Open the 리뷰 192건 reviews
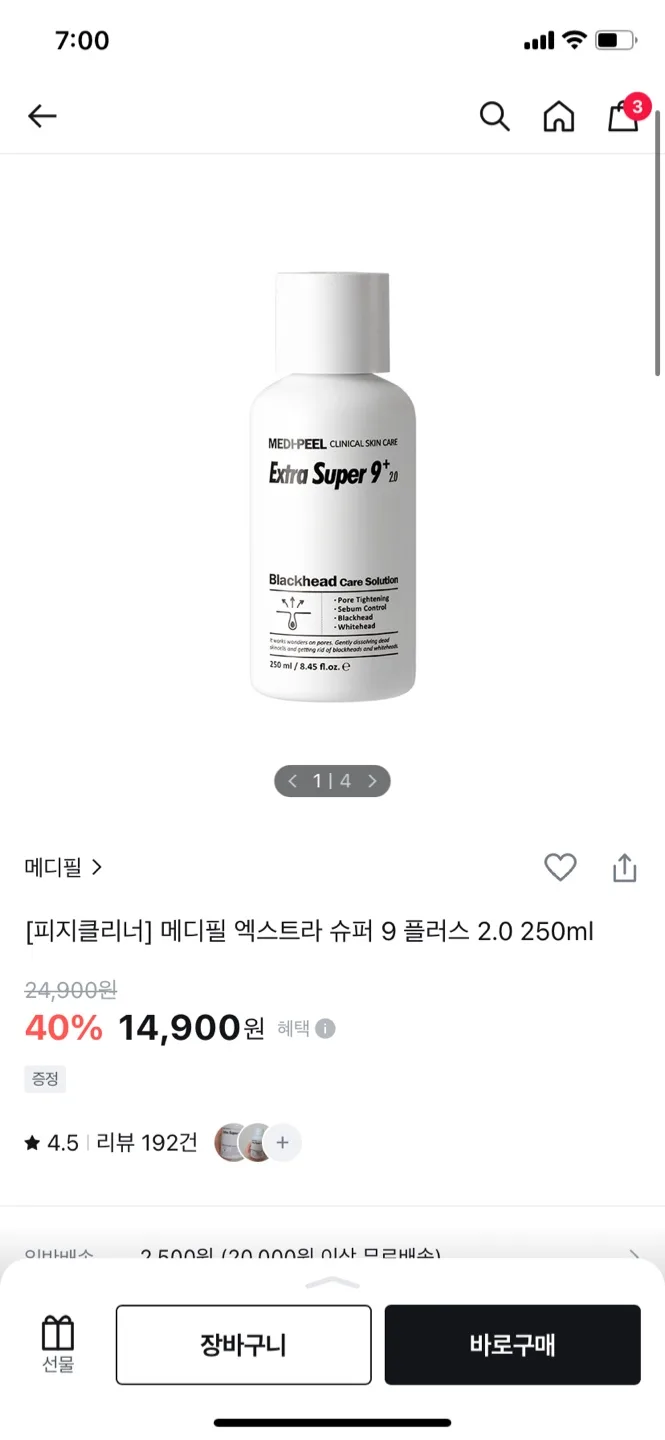Viewport: 665px width, 1440px height. point(147,1143)
